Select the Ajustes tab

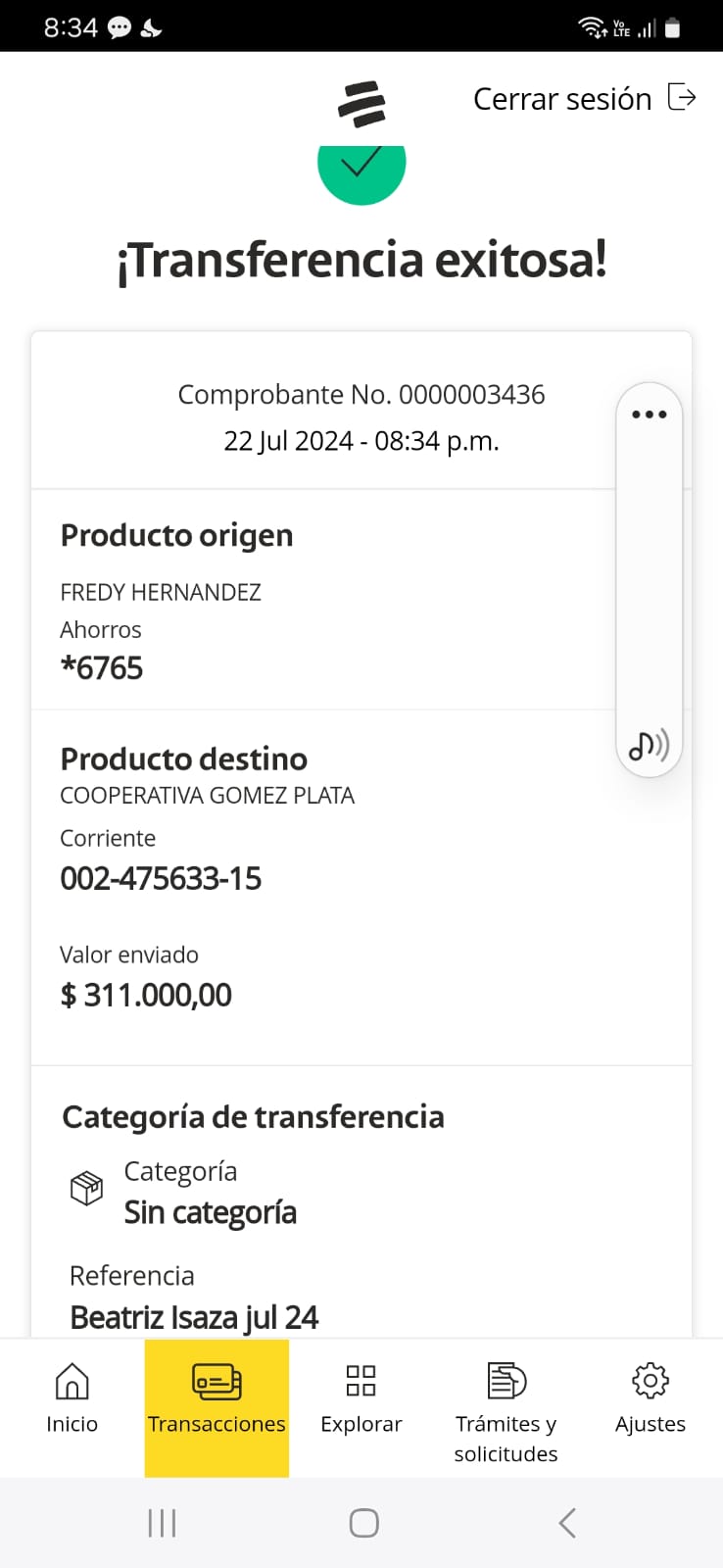(x=650, y=1398)
